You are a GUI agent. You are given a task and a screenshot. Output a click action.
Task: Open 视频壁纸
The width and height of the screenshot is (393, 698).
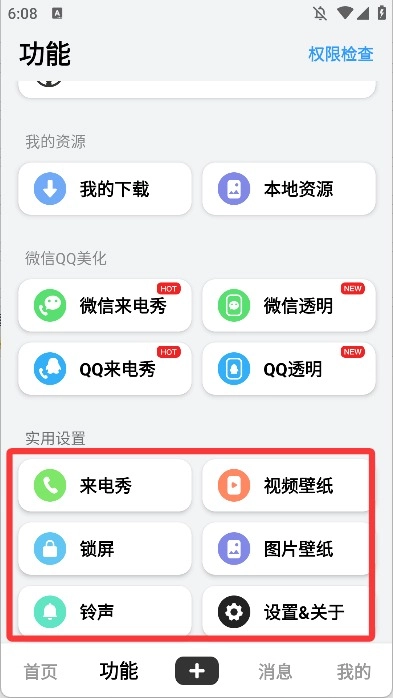(286, 485)
